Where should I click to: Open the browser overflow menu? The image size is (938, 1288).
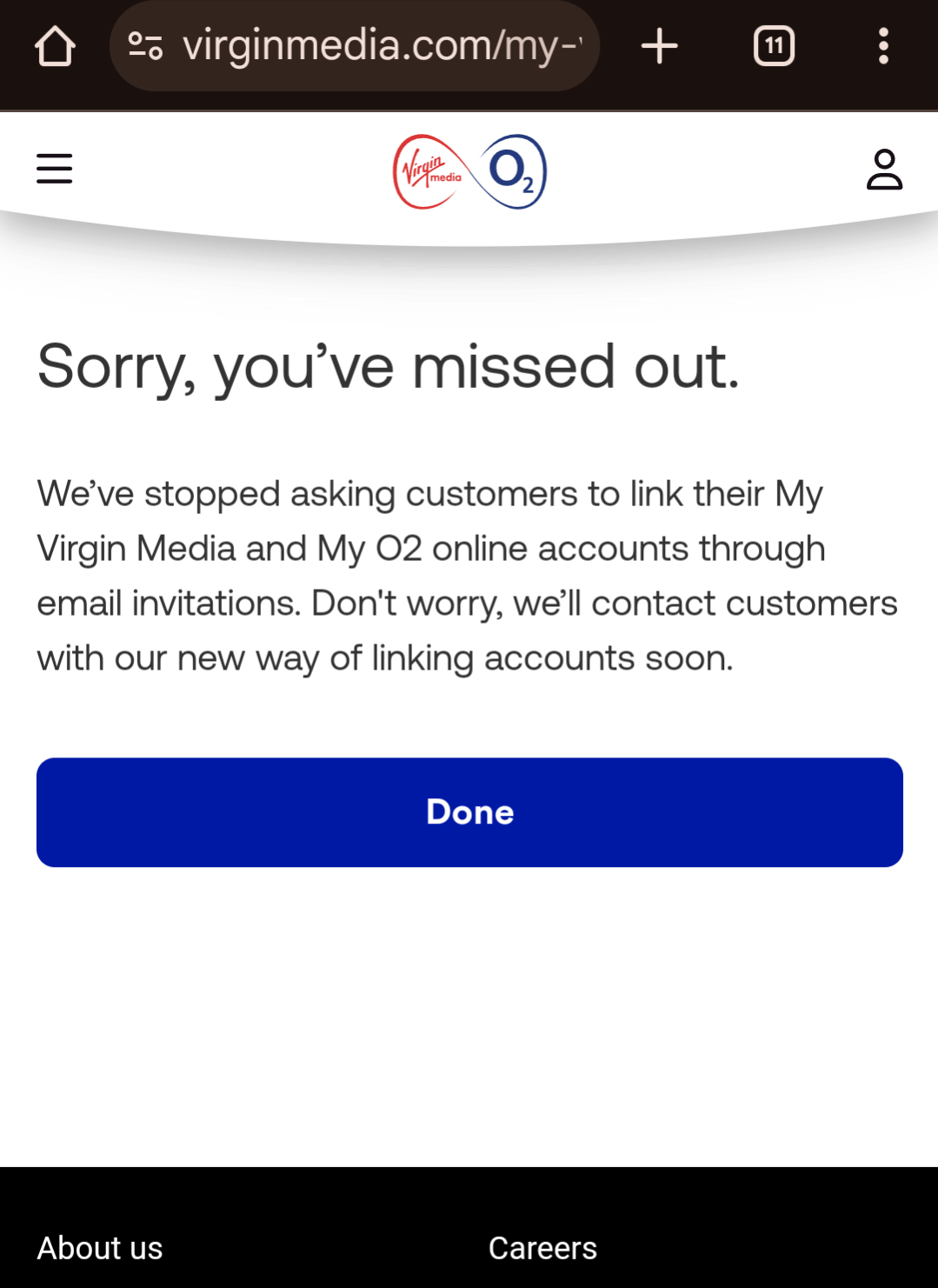coord(883,46)
